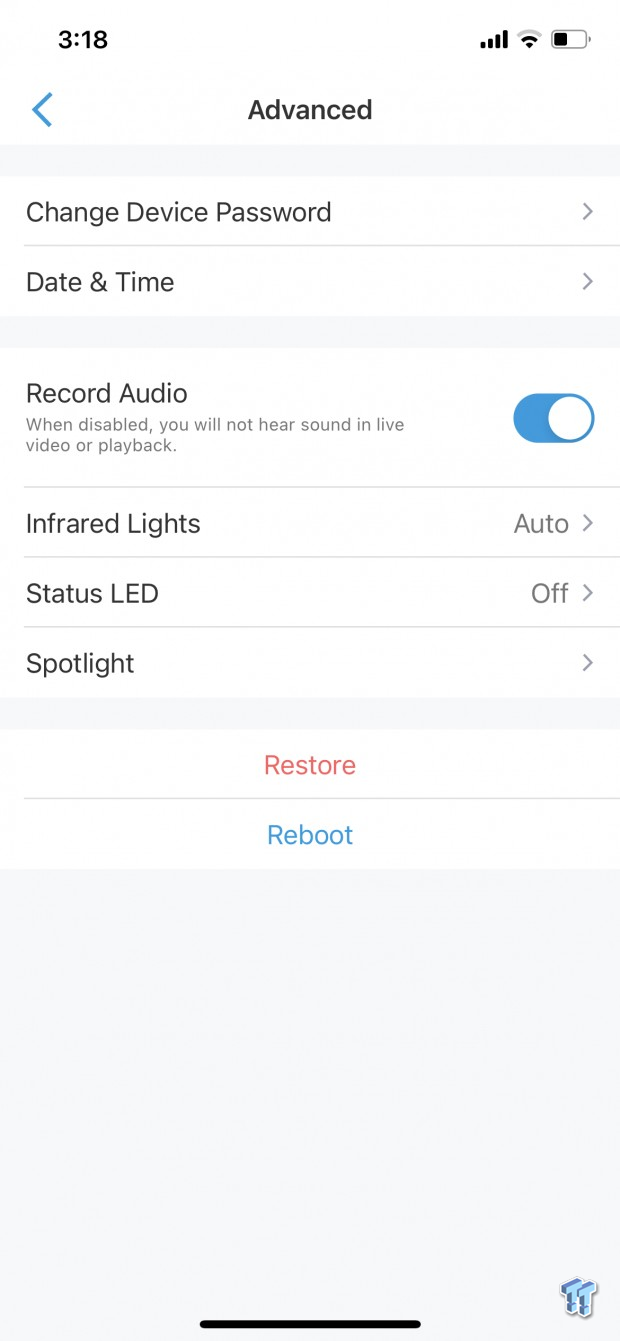The width and height of the screenshot is (620, 1341).
Task: Reboot the device
Action: (310, 835)
